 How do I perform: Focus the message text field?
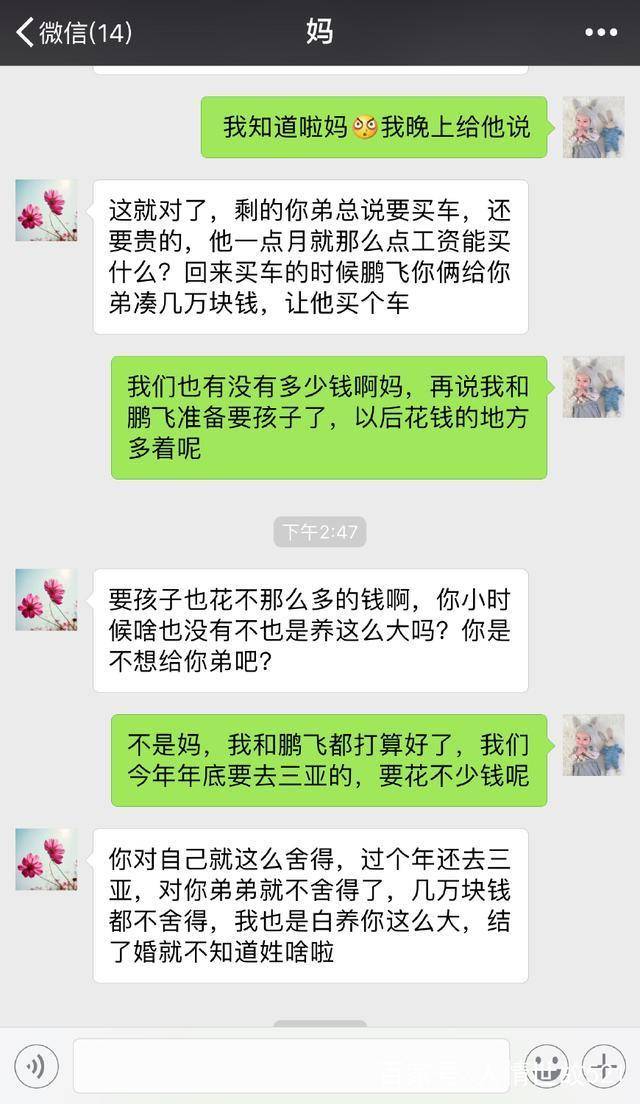(x=291, y=1066)
